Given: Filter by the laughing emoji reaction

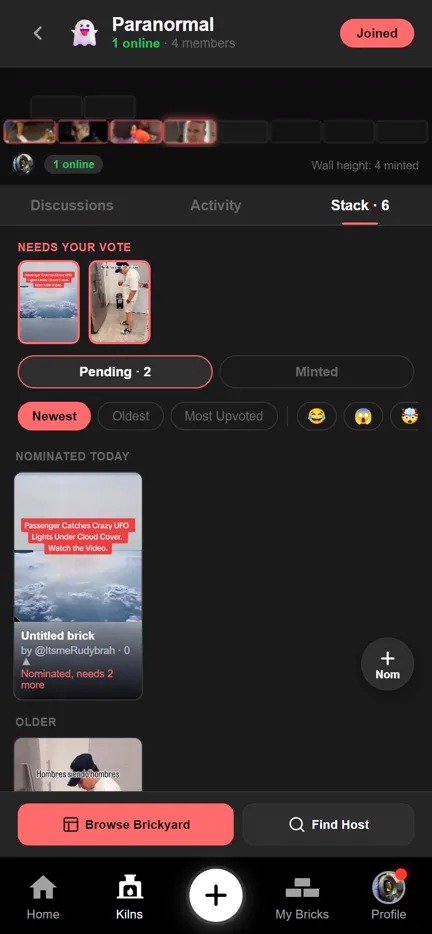Looking at the screenshot, I should [x=316, y=416].
